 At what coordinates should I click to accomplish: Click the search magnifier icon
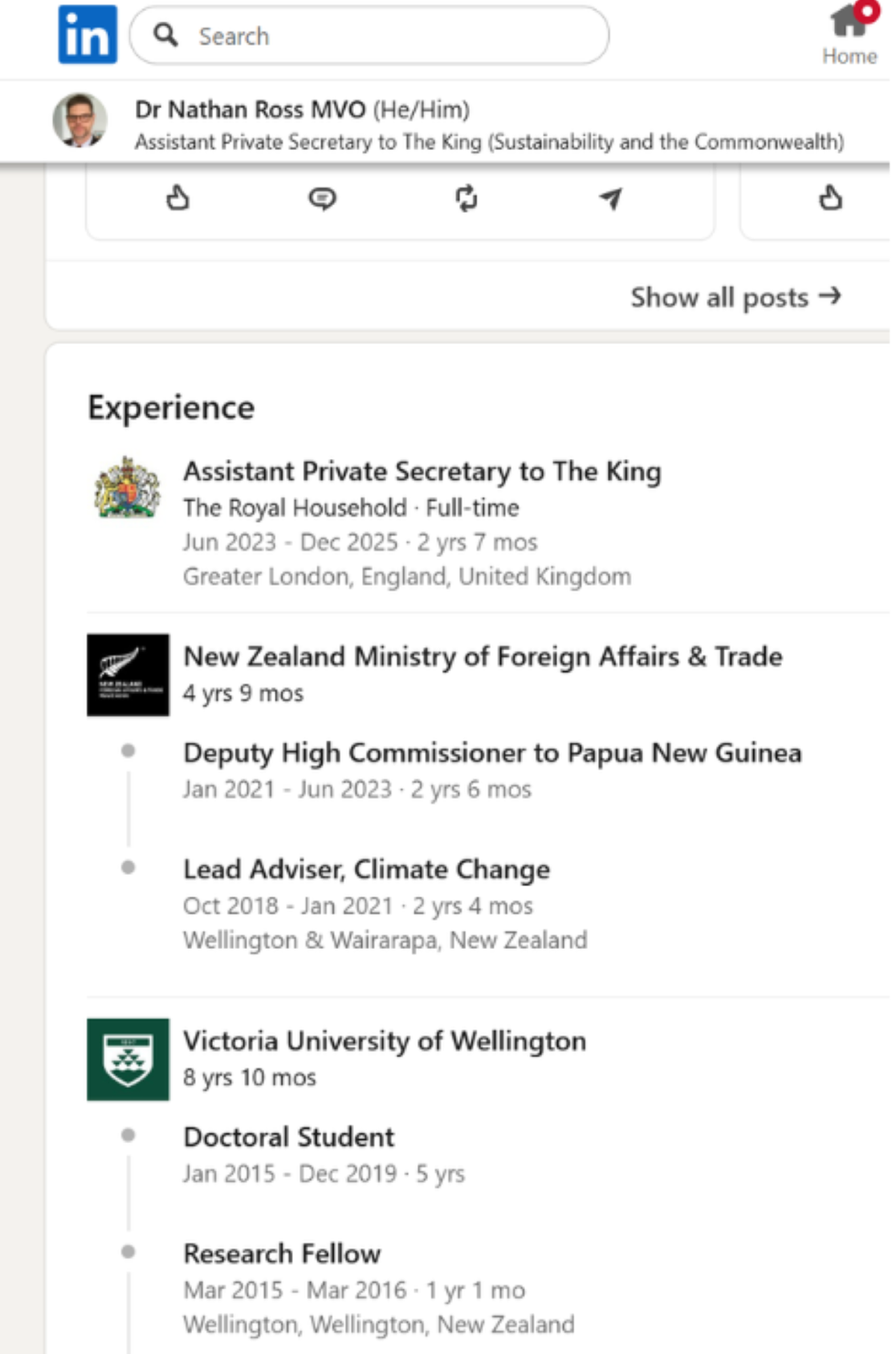point(165,35)
